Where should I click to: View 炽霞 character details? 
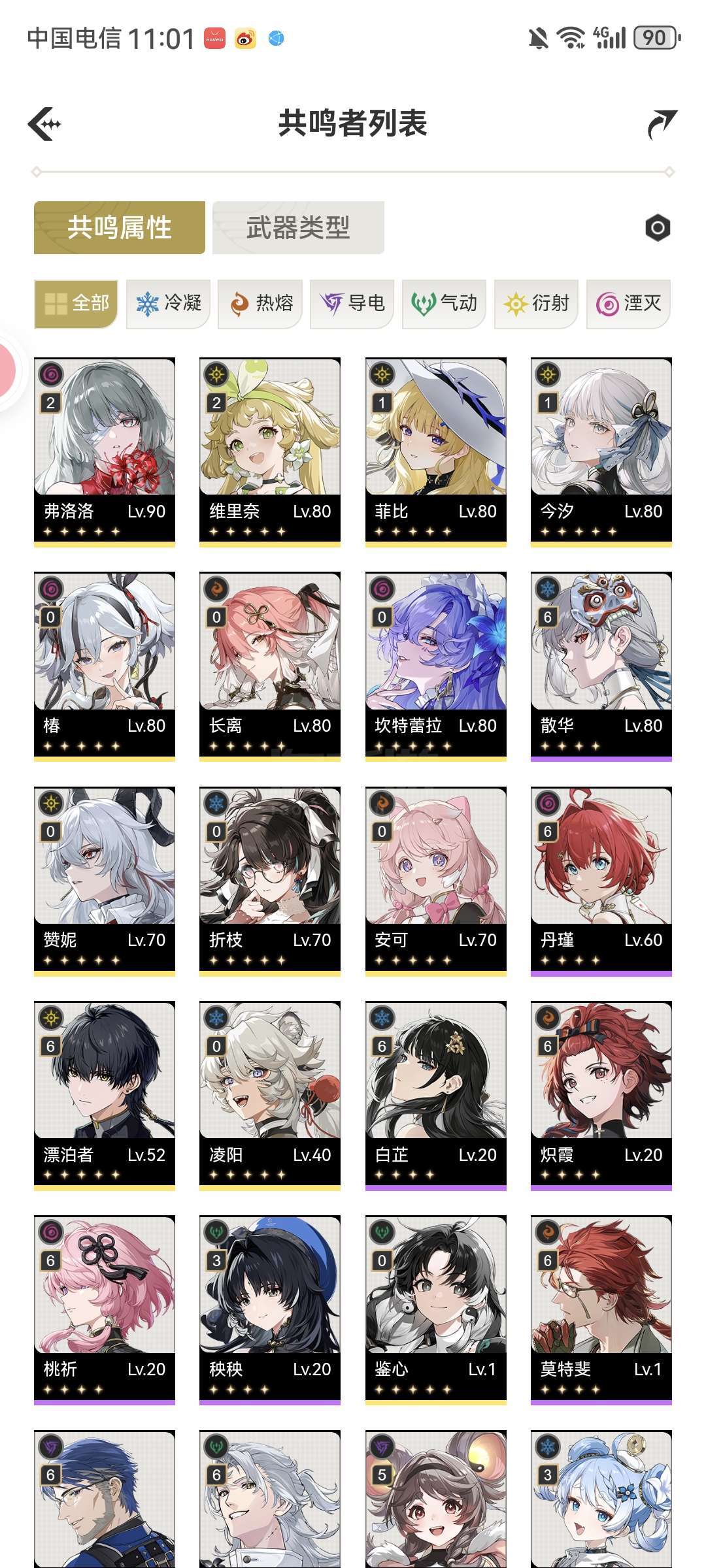coord(601,1096)
